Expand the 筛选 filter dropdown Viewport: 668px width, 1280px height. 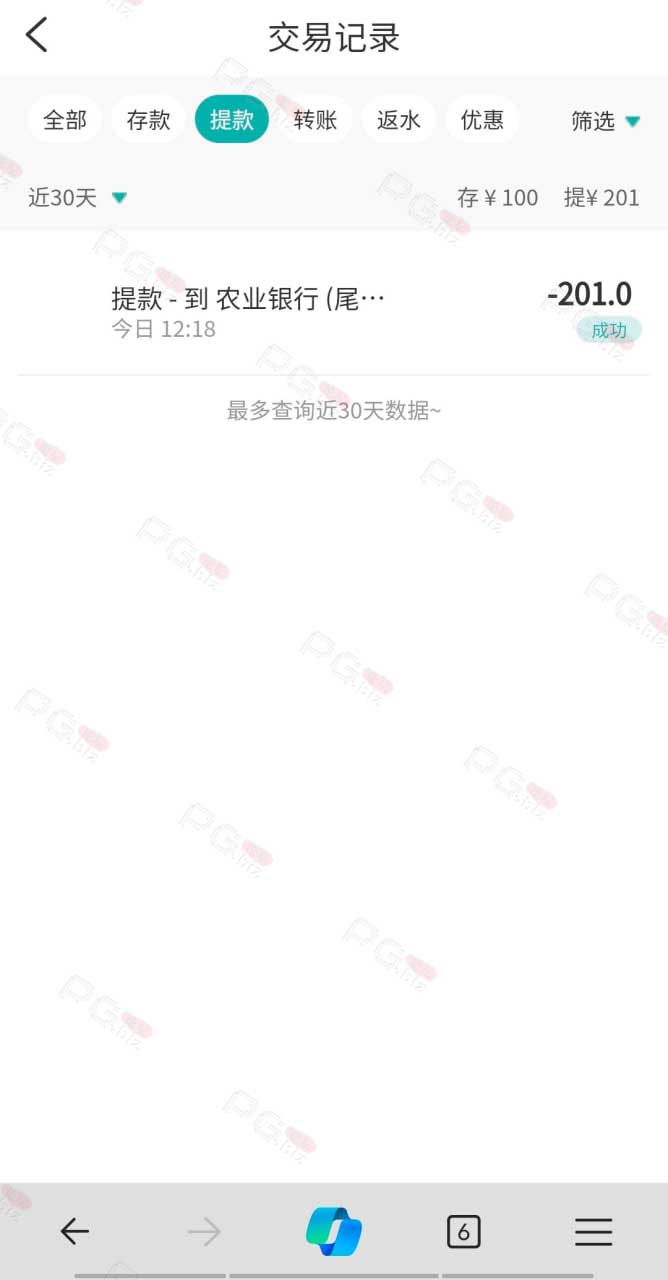pyautogui.click(x=606, y=121)
